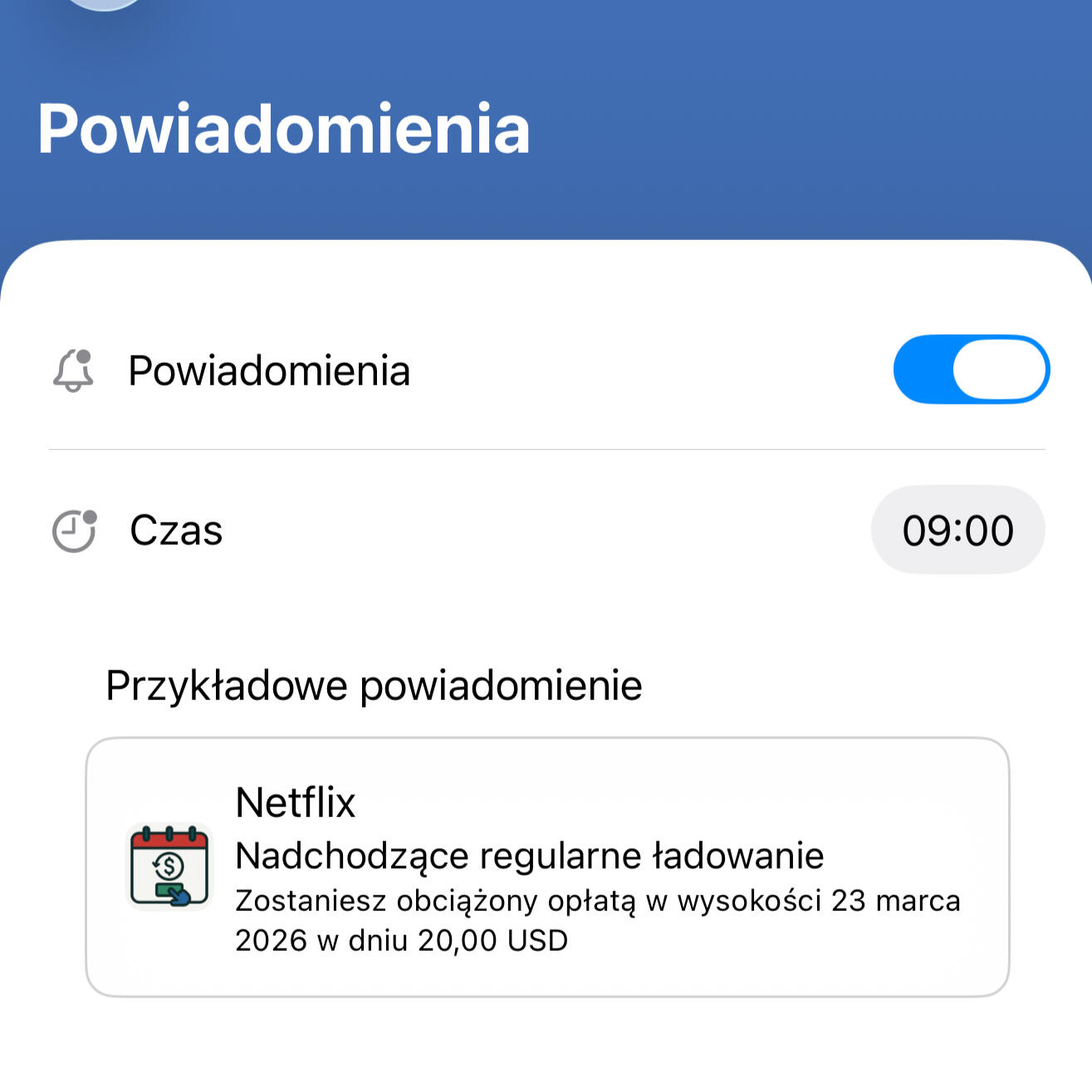Turn off the Powiadomienia switch

coord(971,370)
